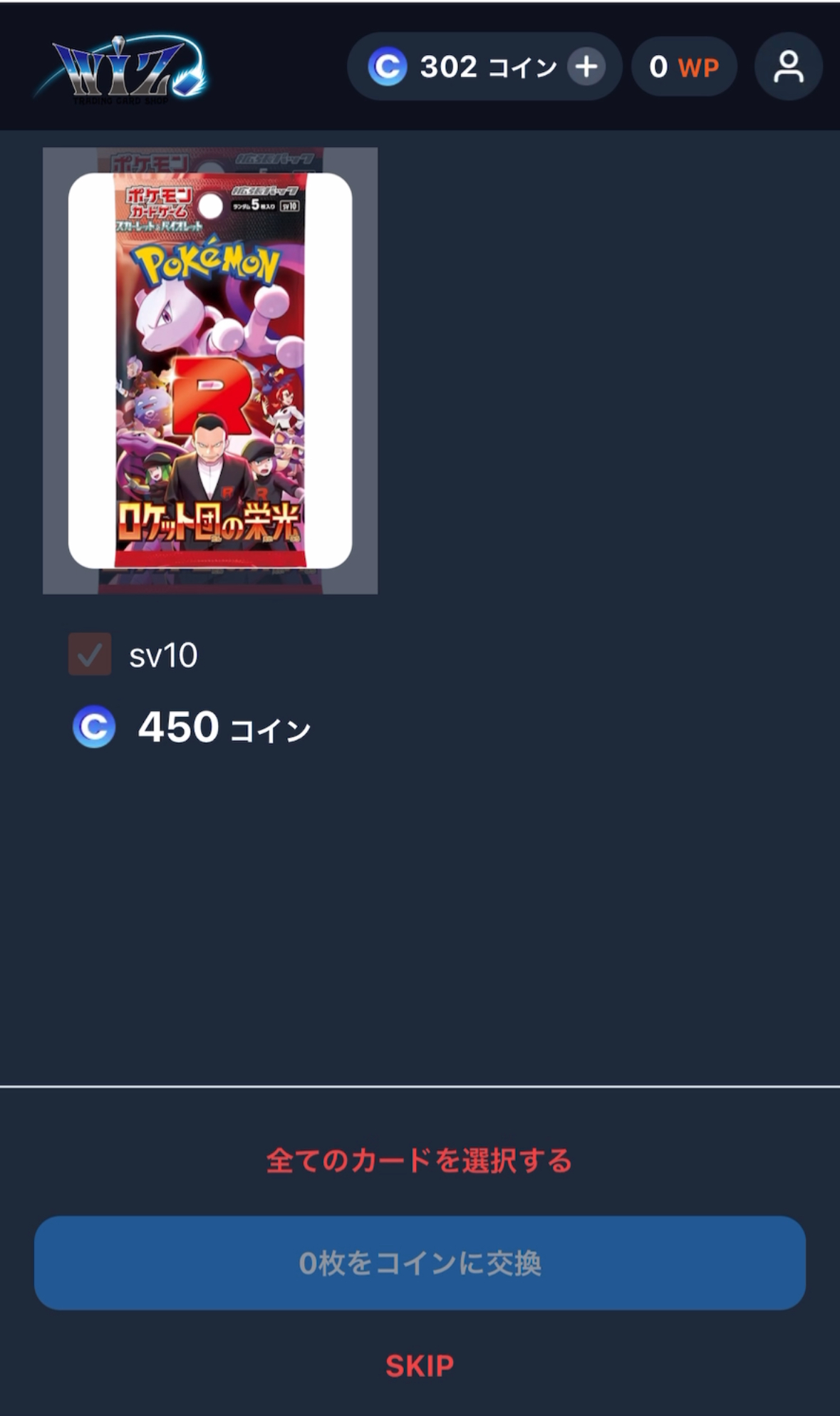
Task: Check the sv10 card checkbox
Action: [90, 654]
